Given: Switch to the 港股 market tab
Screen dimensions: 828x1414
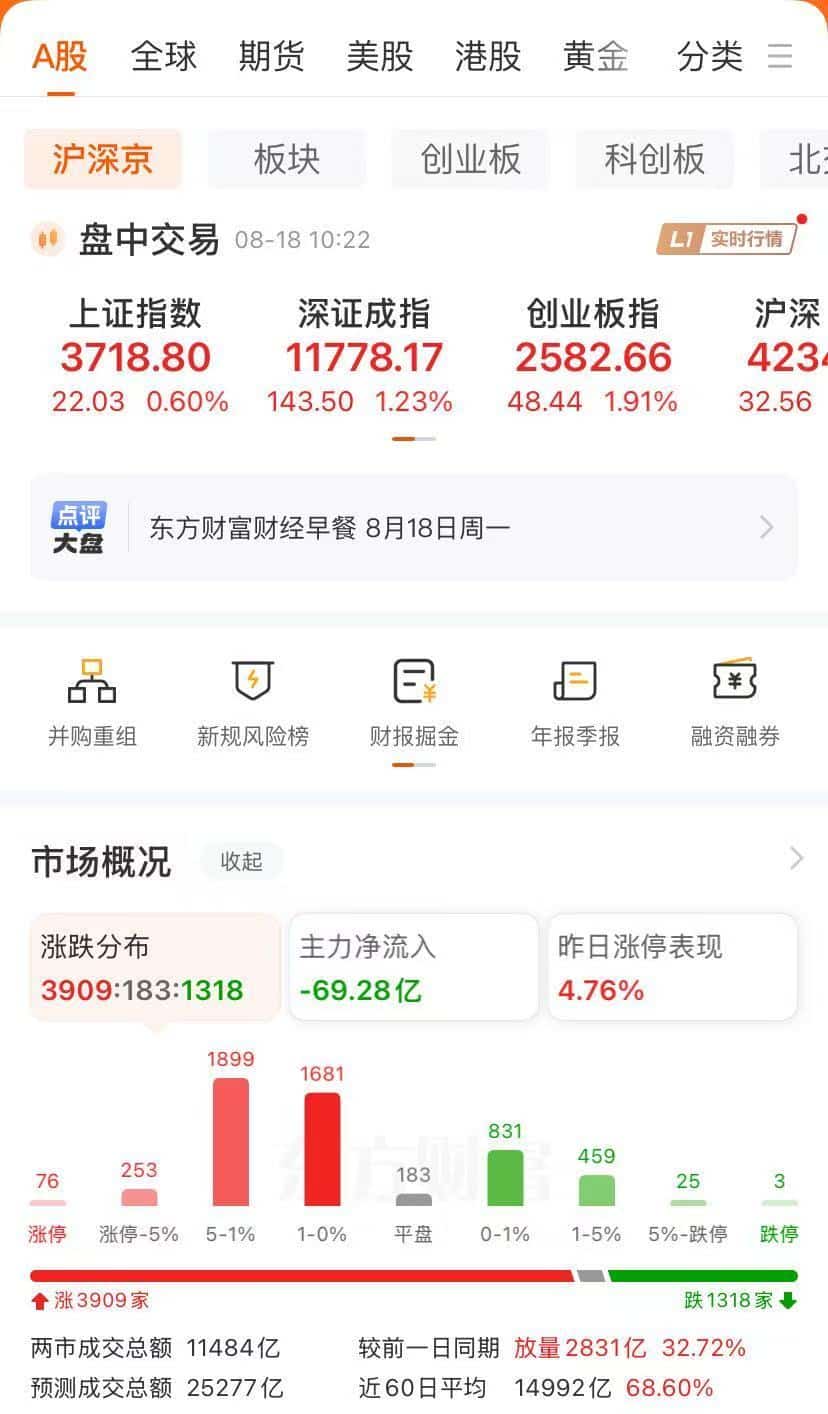Looking at the screenshot, I should coord(487,57).
